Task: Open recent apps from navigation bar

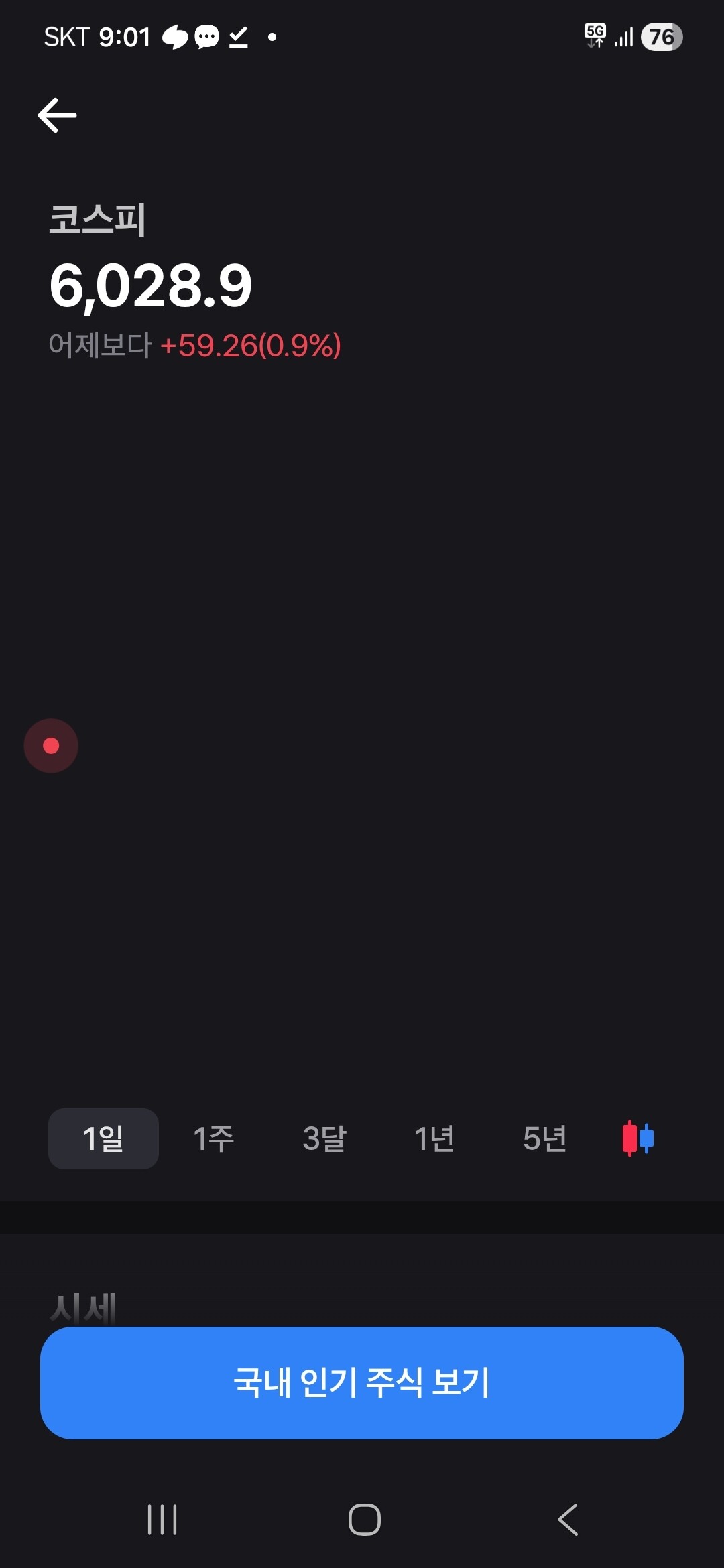Action: pyautogui.click(x=162, y=1520)
